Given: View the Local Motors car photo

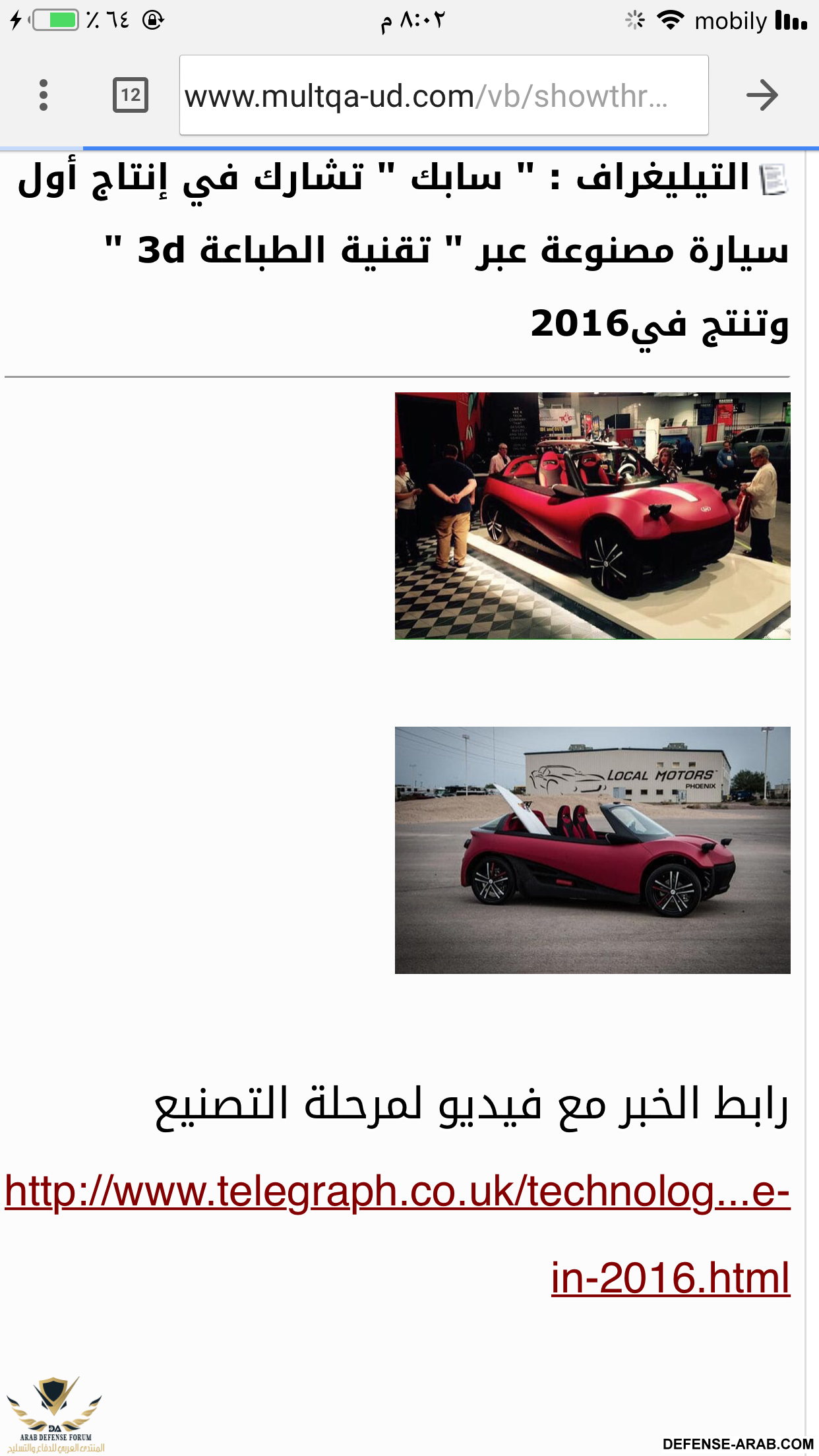Looking at the screenshot, I should 592,850.
